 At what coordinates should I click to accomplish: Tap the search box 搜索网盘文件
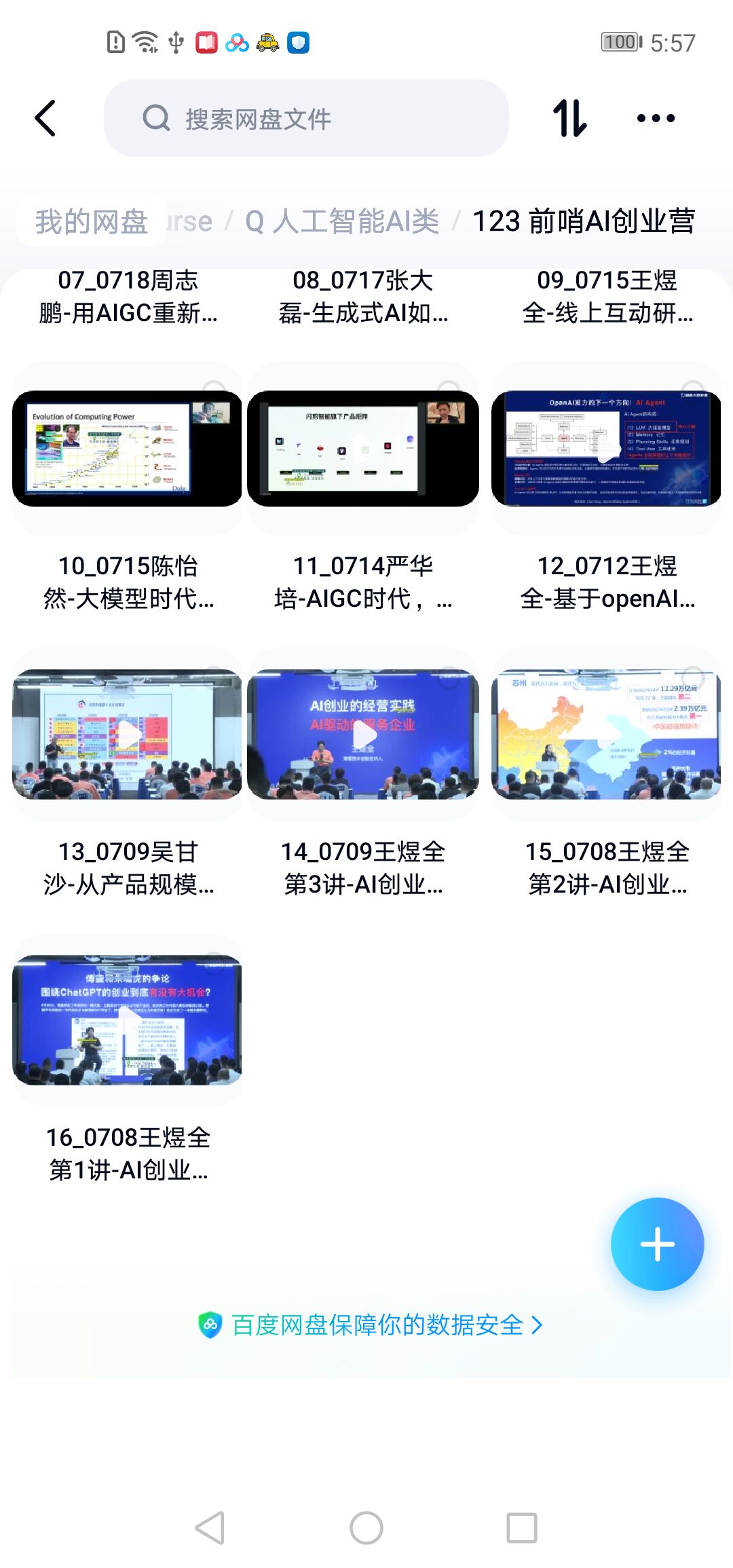pos(305,119)
